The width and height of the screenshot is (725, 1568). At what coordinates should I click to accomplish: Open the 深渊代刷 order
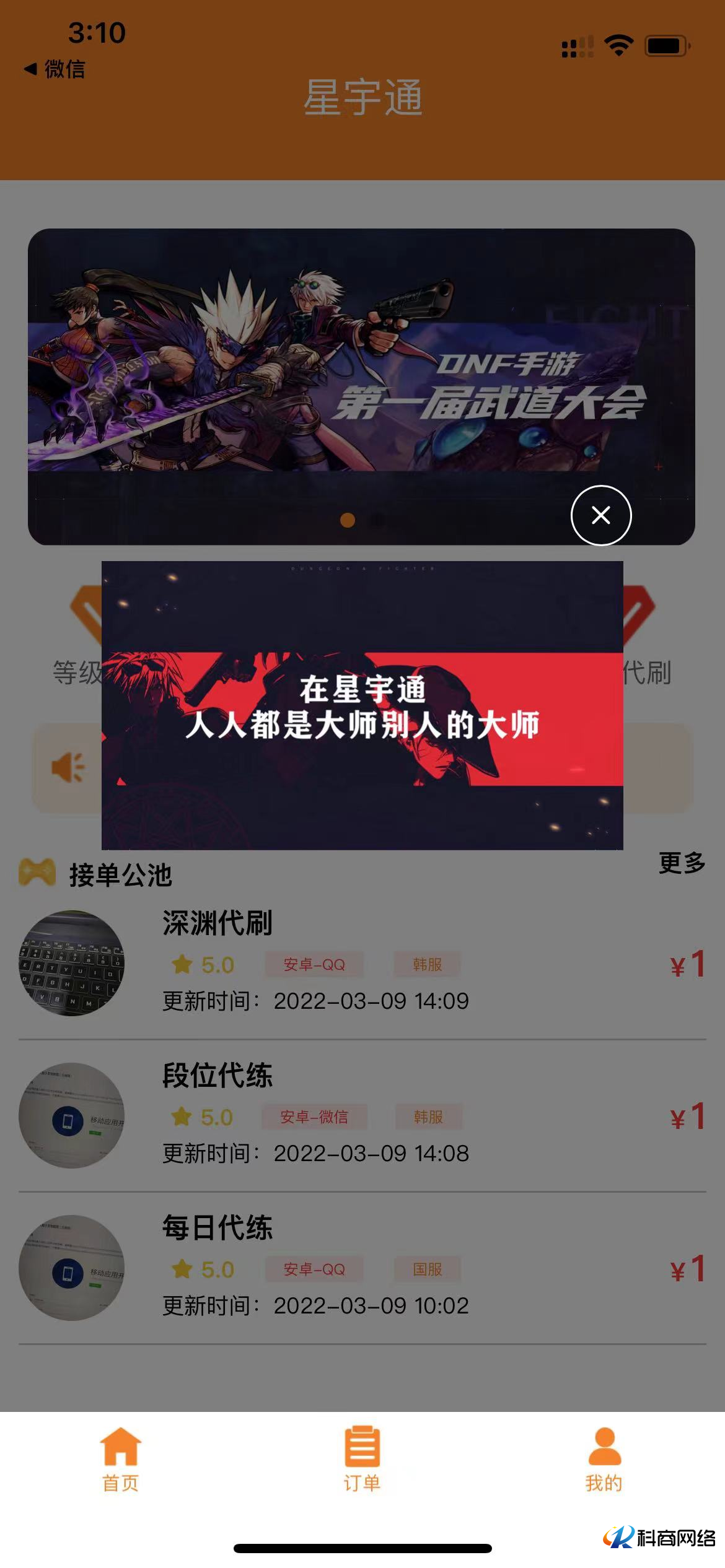point(362,963)
